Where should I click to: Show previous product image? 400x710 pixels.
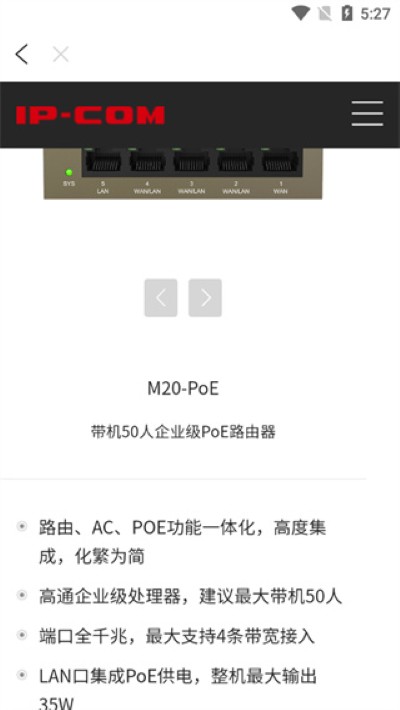[x=161, y=297]
